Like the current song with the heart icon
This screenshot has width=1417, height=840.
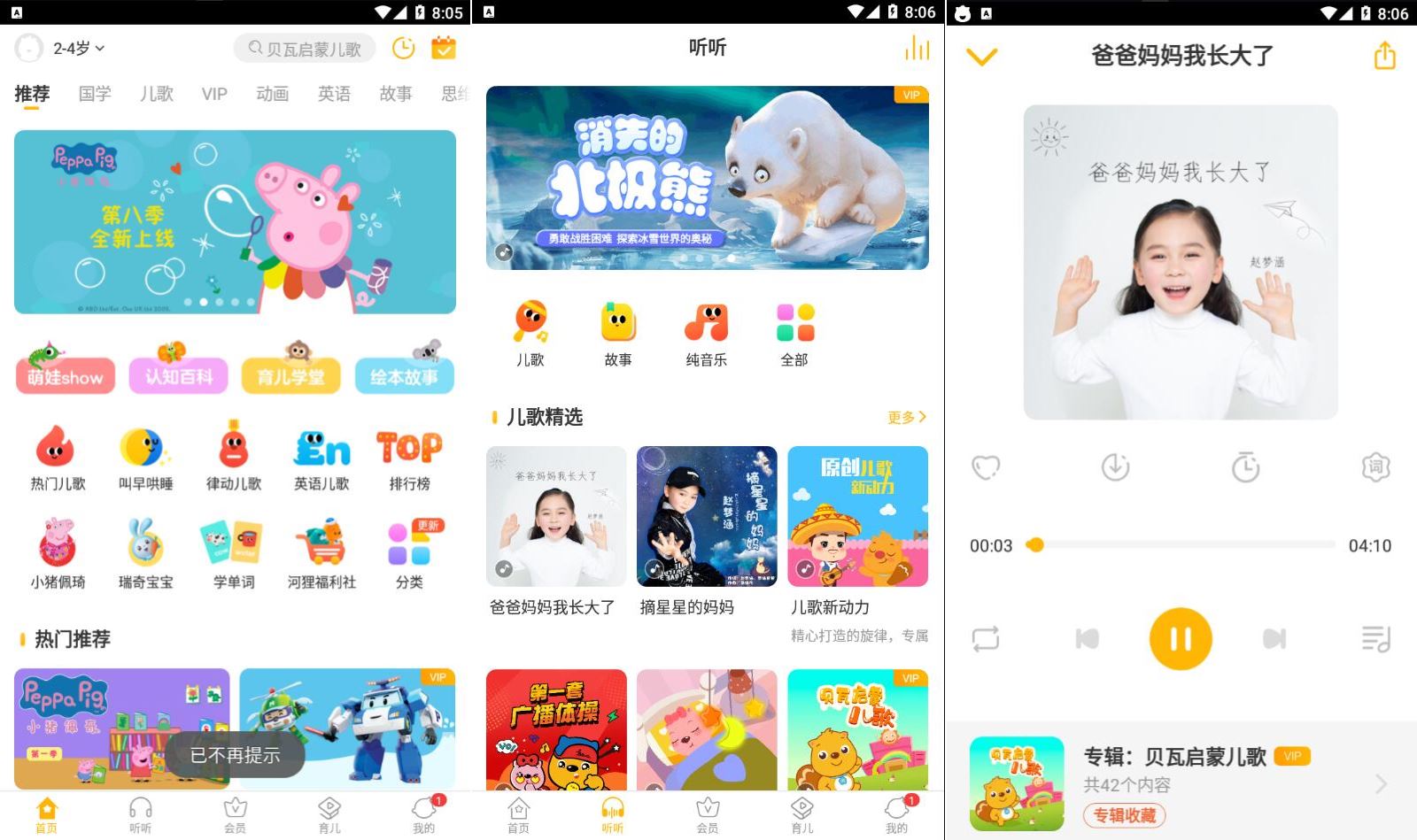986,466
